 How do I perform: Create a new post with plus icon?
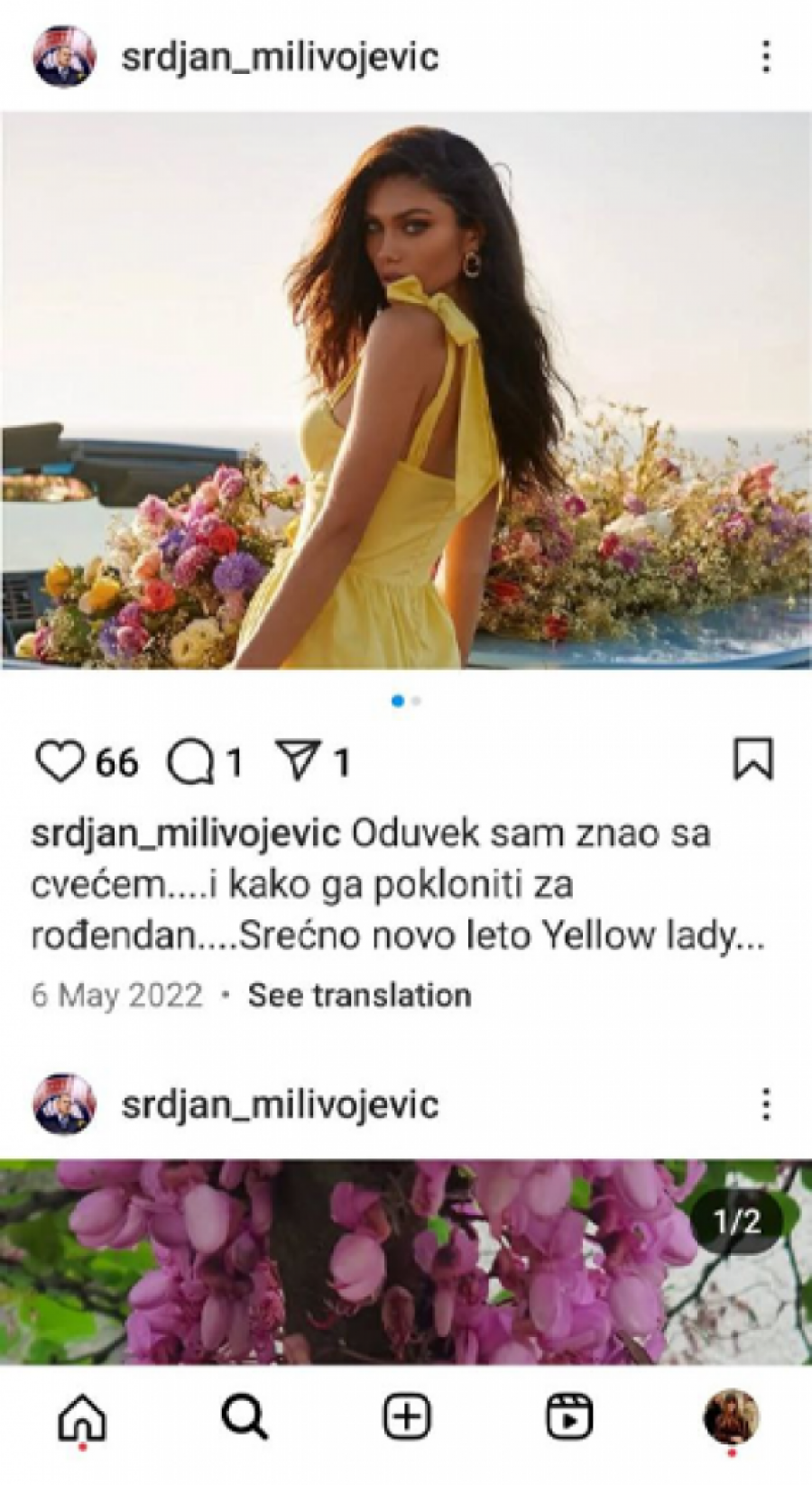[x=407, y=1416]
